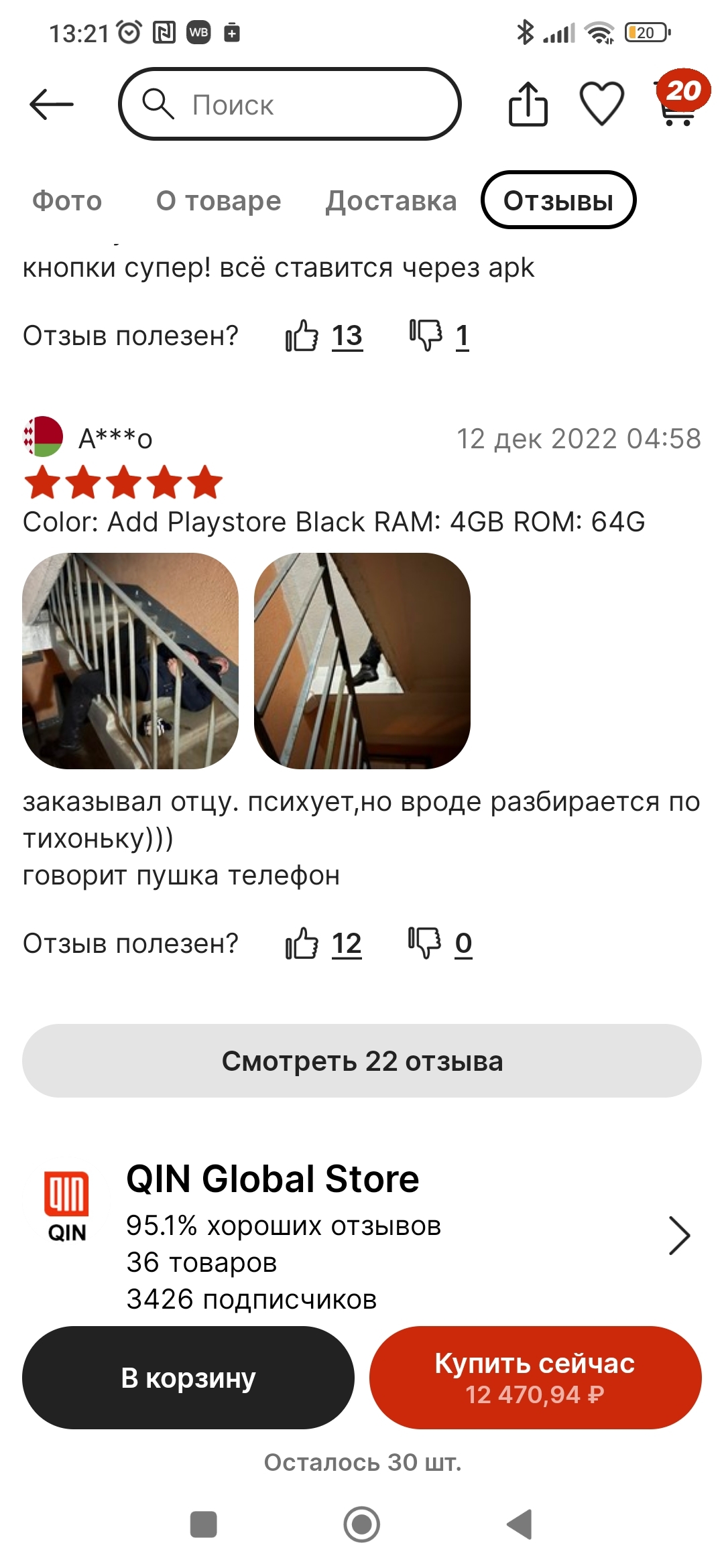Image resolution: width=724 pixels, height=1568 pixels.
Task: Share this product
Action: coord(528,105)
